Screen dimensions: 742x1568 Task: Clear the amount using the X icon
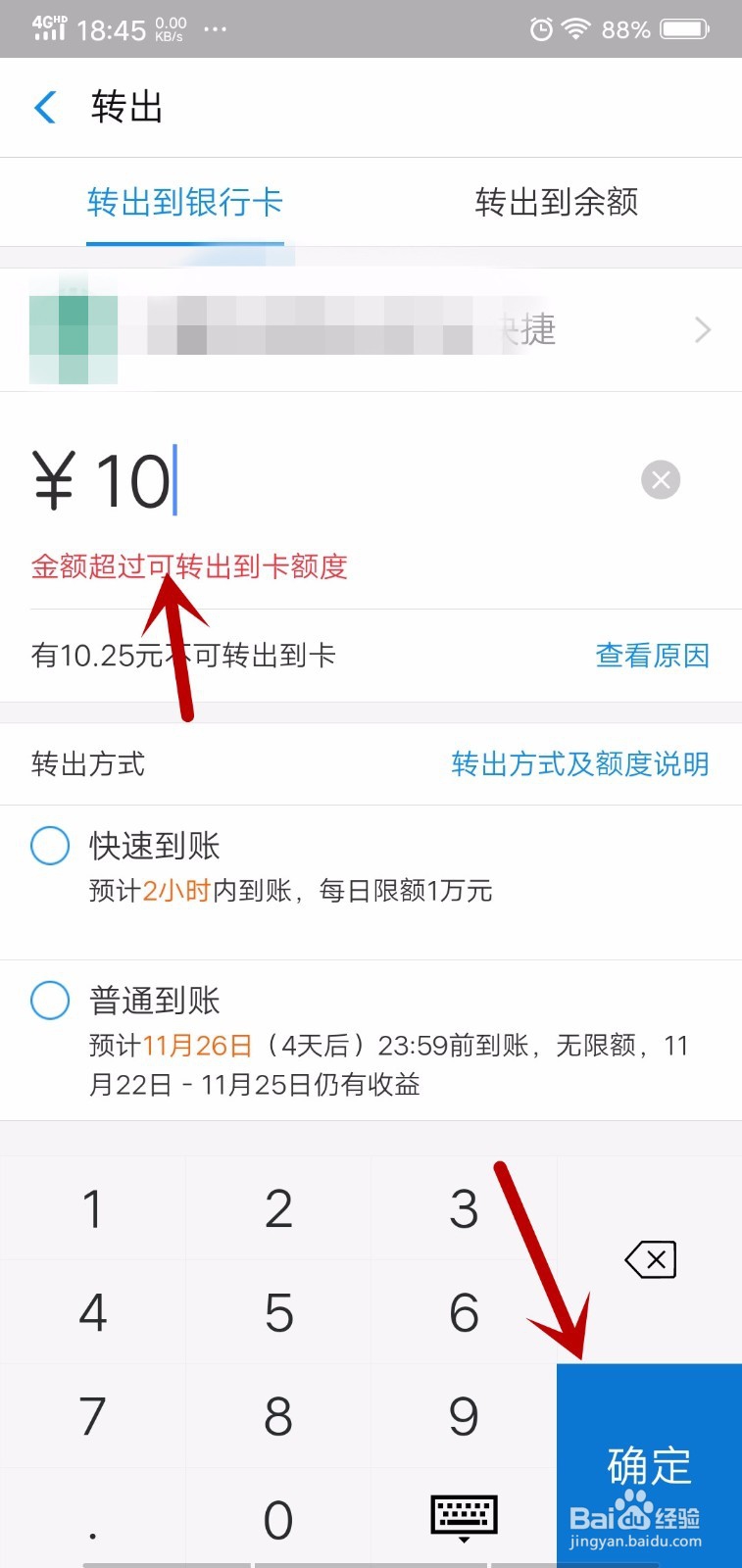660,479
